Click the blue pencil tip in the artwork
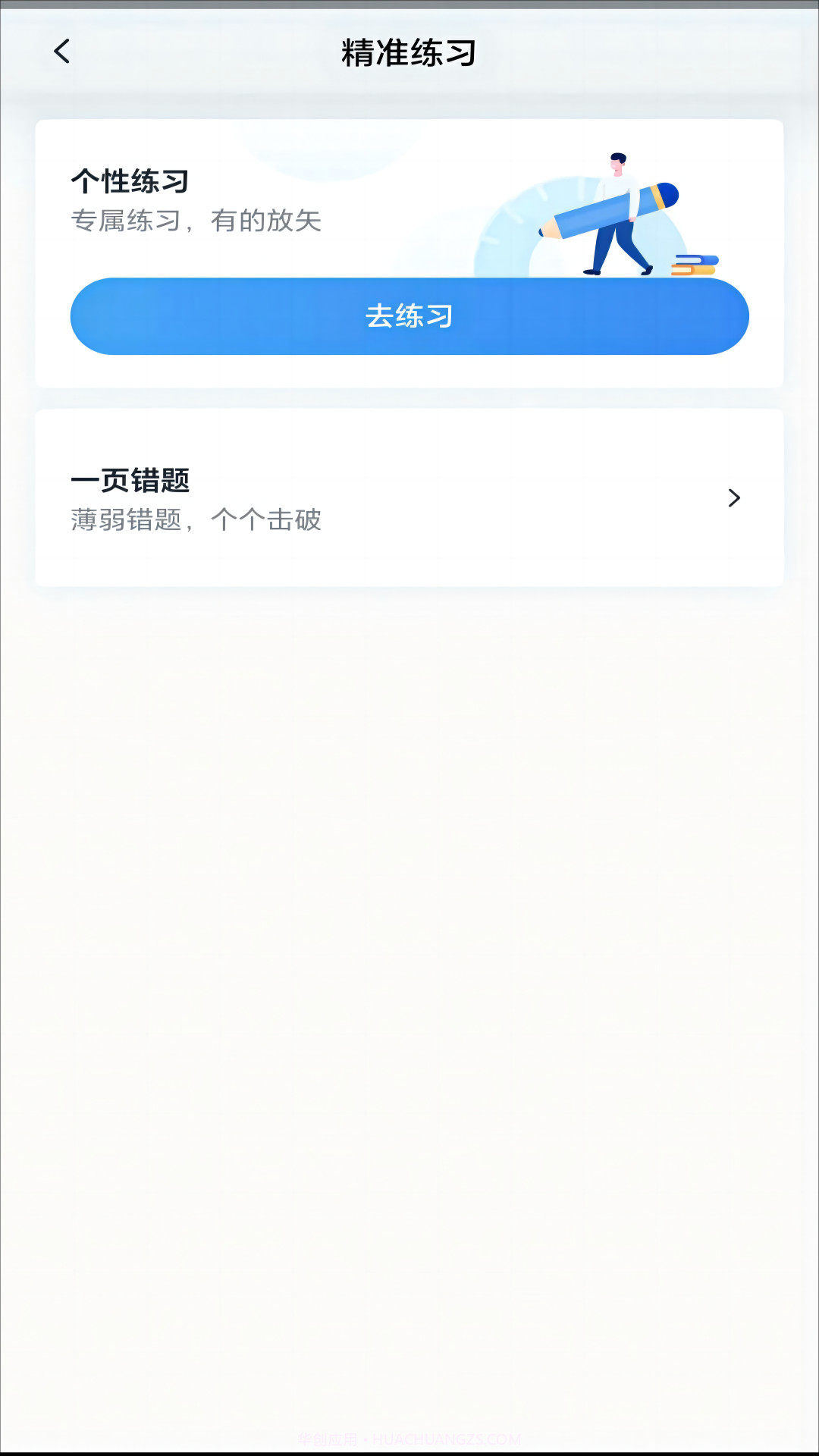Viewport: 819px width, 1456px height. point(546,231)
